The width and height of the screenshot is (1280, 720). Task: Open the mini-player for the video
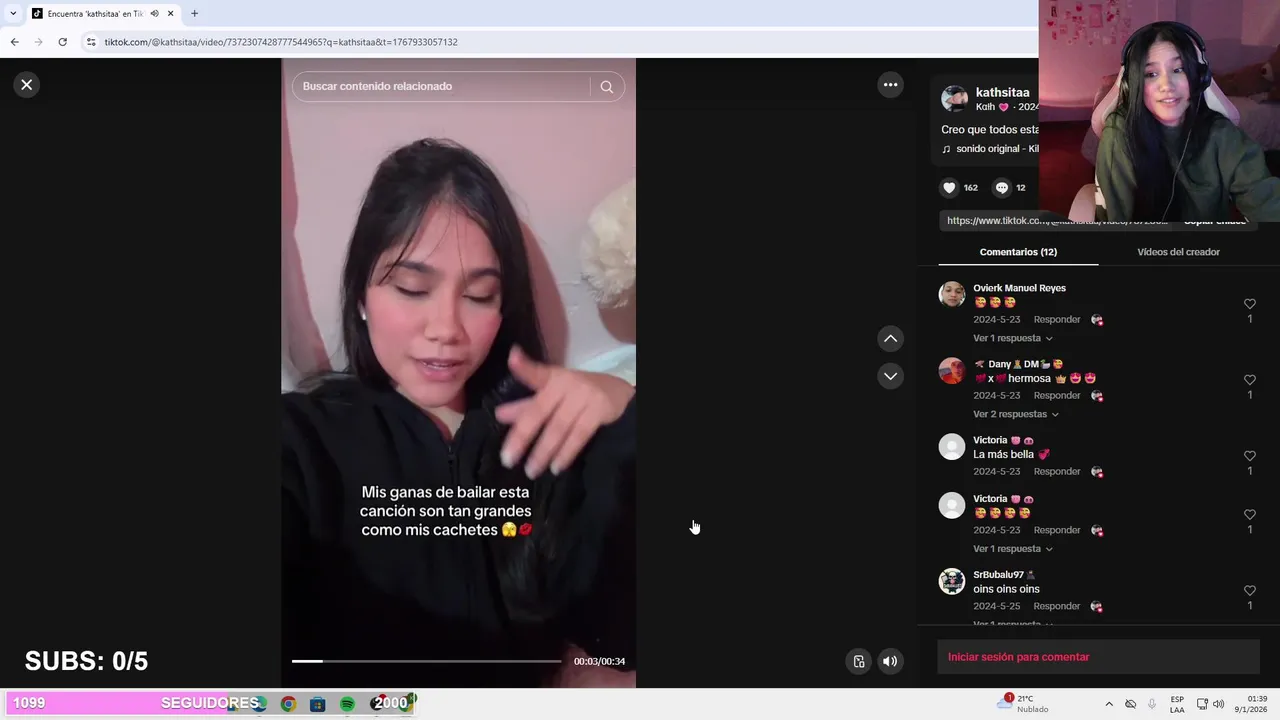(x=858, y=661)
